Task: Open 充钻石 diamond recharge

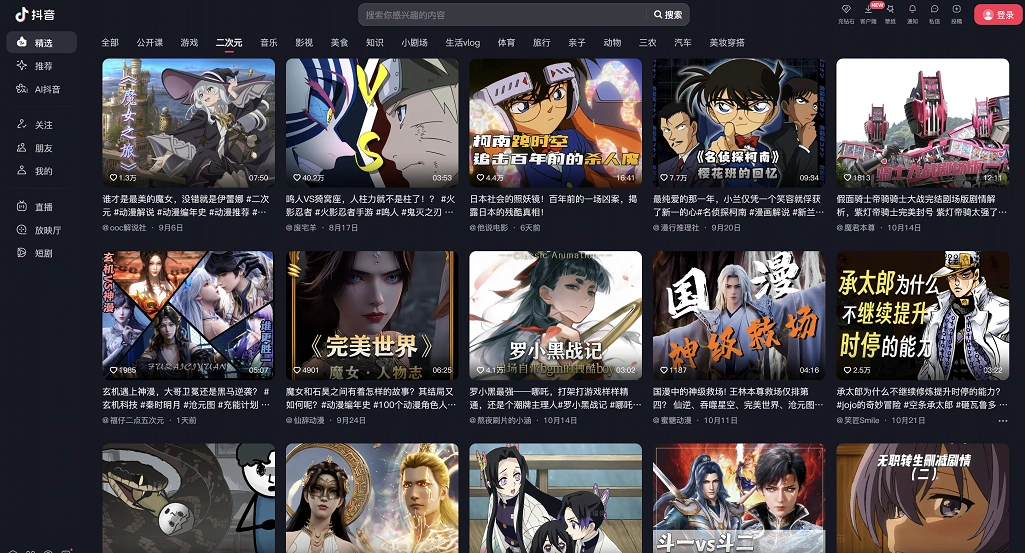Action: click(x=846, y=12)
